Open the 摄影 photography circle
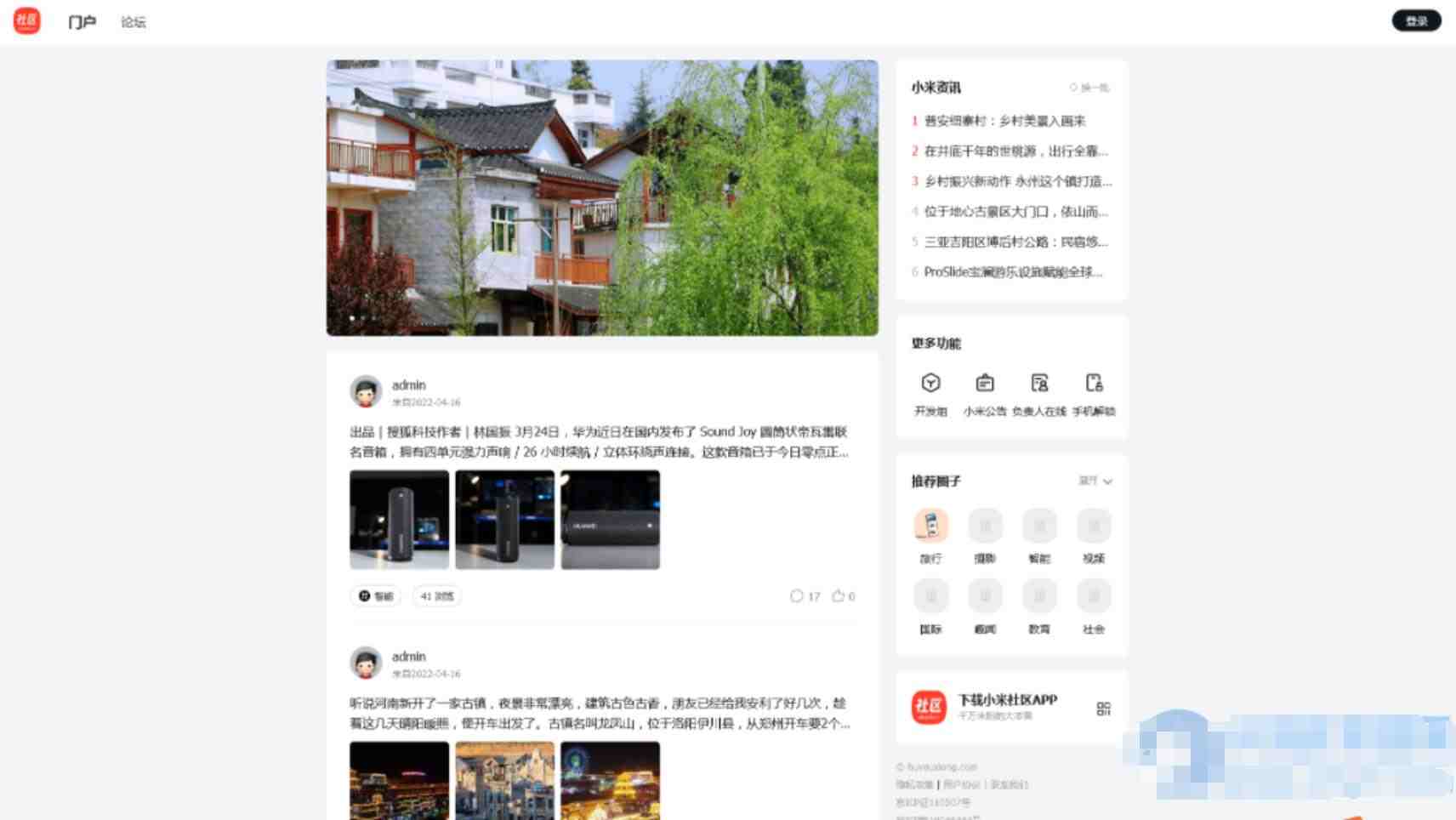 pos(985,534)
